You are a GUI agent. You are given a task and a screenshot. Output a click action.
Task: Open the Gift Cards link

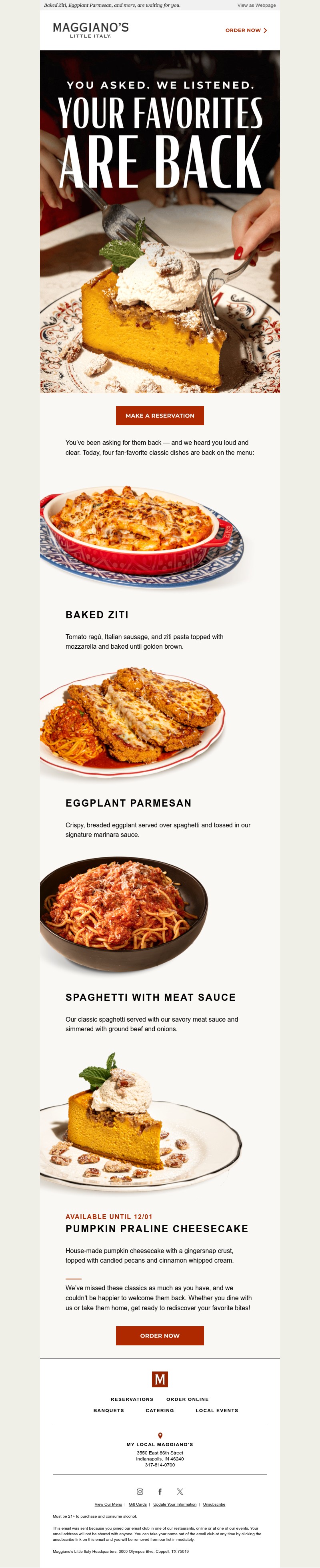point(138,1504)
